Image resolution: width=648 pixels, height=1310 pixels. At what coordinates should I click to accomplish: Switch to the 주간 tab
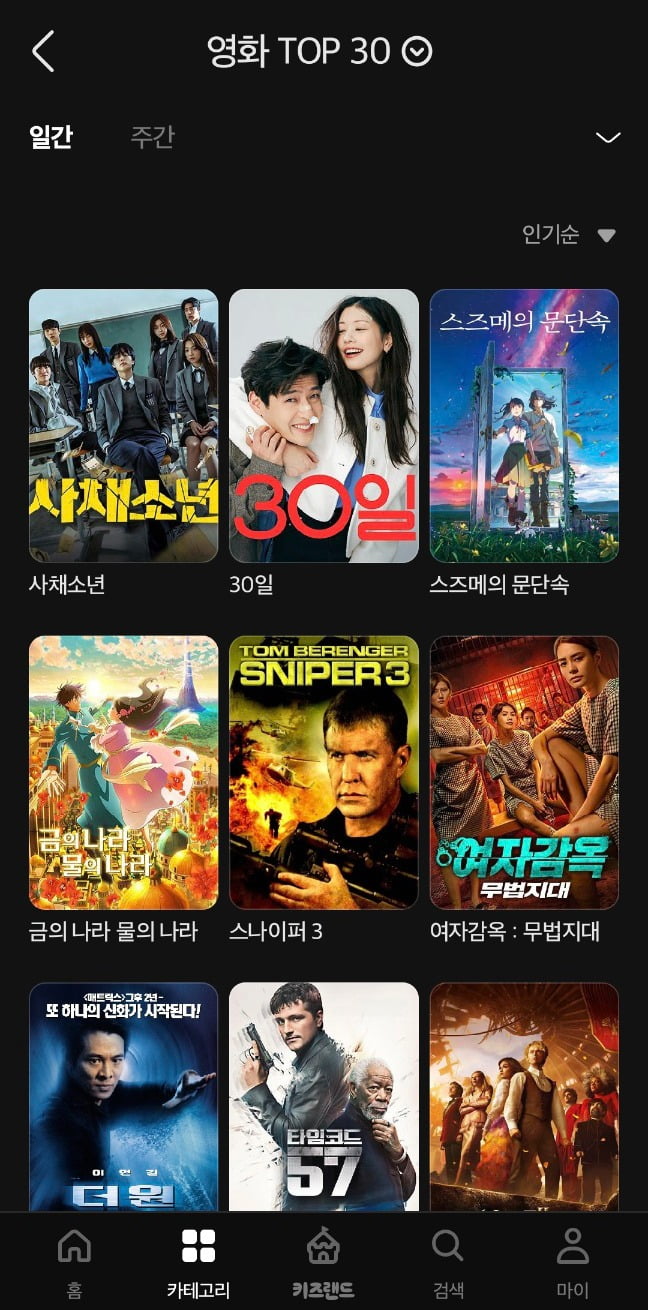(152, 137)
